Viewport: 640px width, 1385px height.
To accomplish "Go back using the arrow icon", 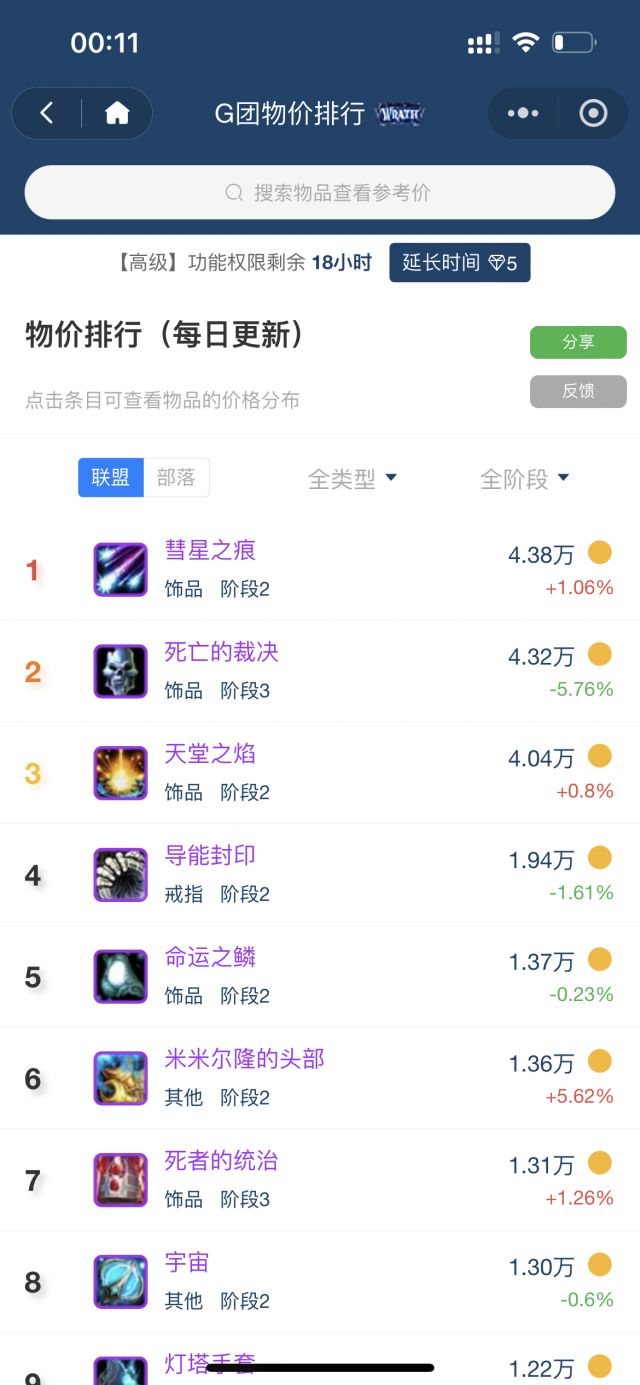I will click(x=47, y=113).
